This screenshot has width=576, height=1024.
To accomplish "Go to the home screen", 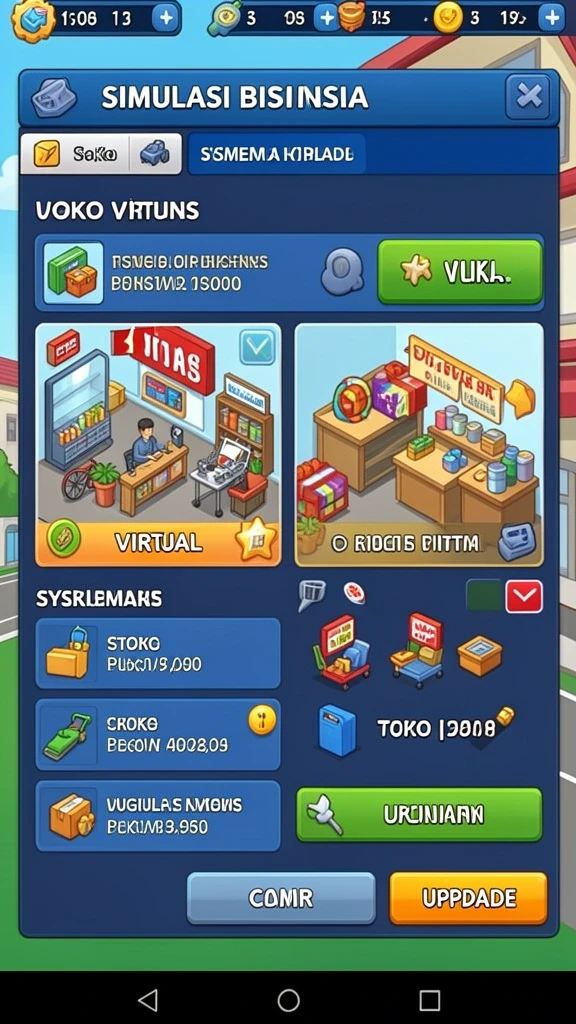I will (x=288, y=999).
